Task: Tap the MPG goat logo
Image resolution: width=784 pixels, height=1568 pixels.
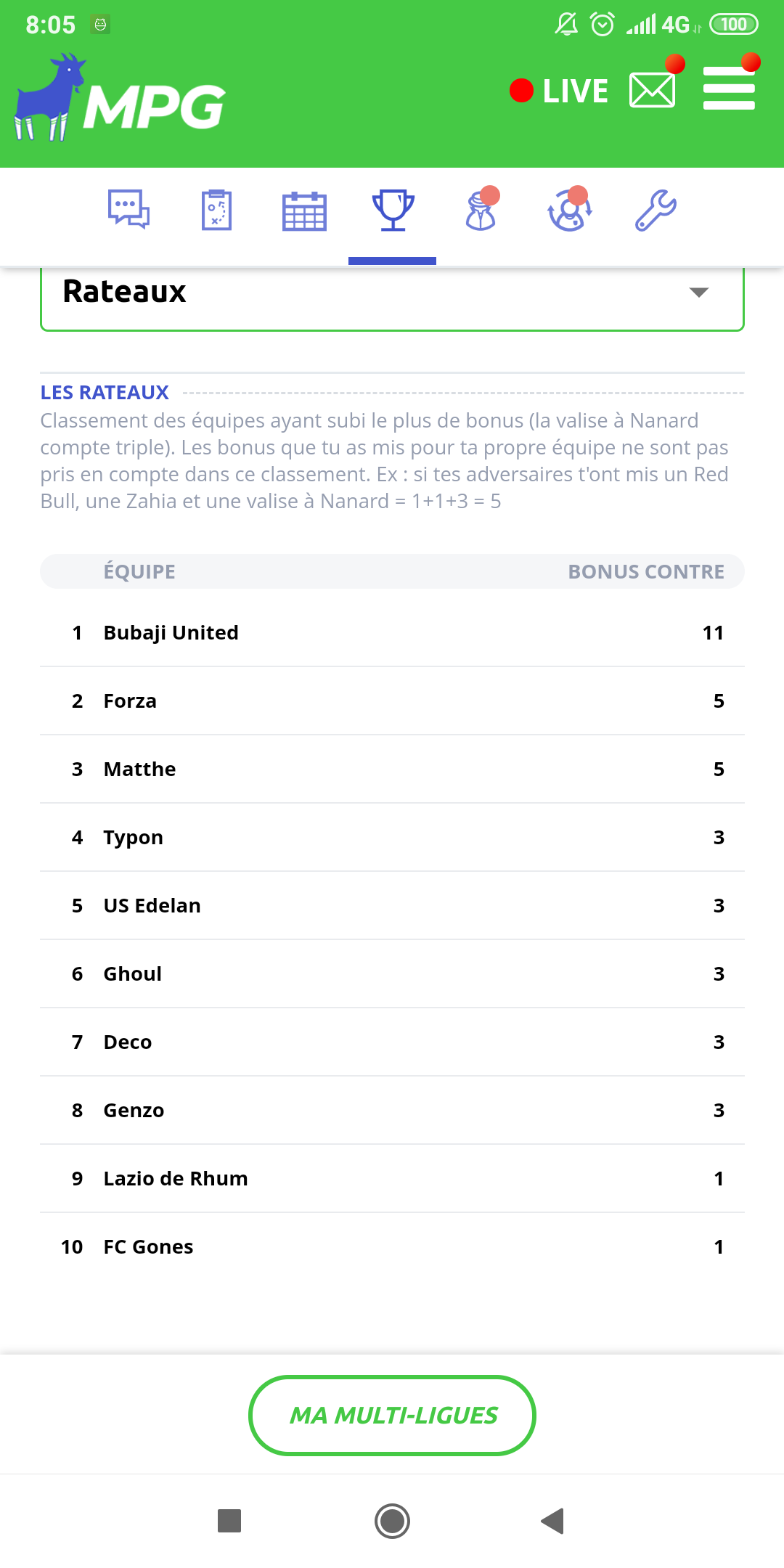Action: click(120, 98)
